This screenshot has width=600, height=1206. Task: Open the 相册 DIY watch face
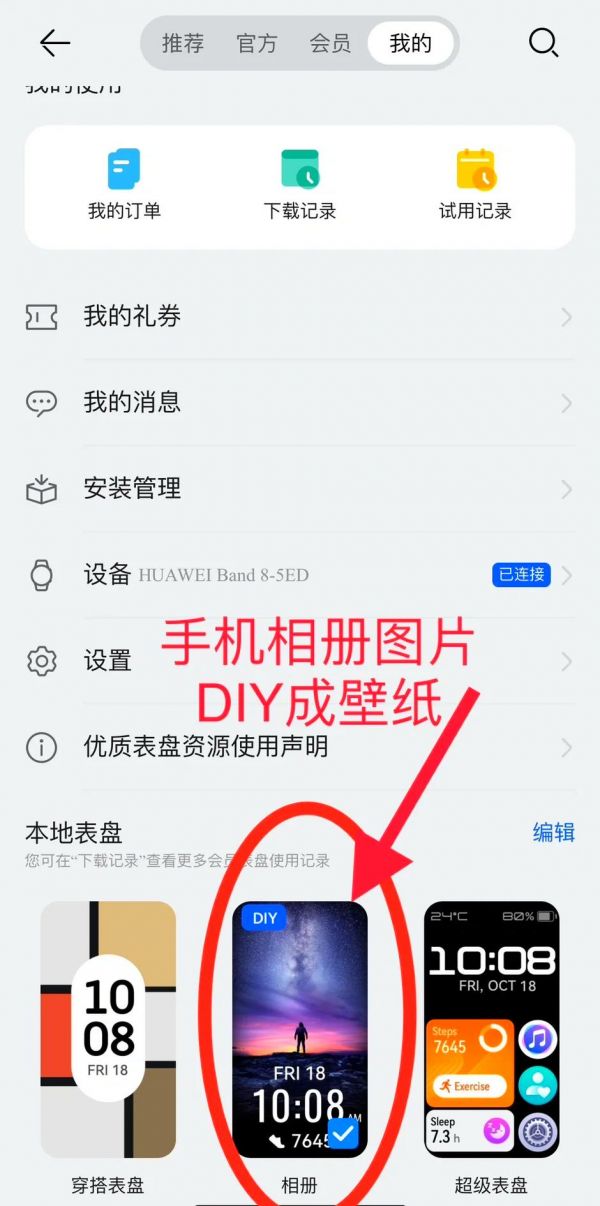click(x=300, y=1030)
